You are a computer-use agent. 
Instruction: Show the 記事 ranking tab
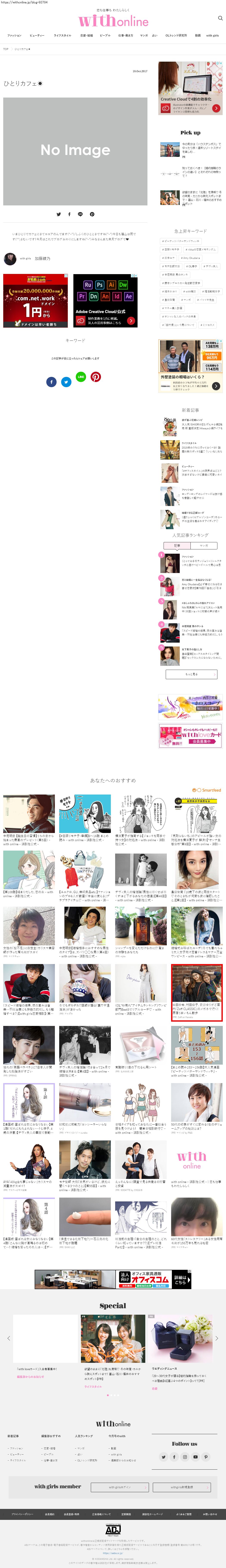(177, 545)
